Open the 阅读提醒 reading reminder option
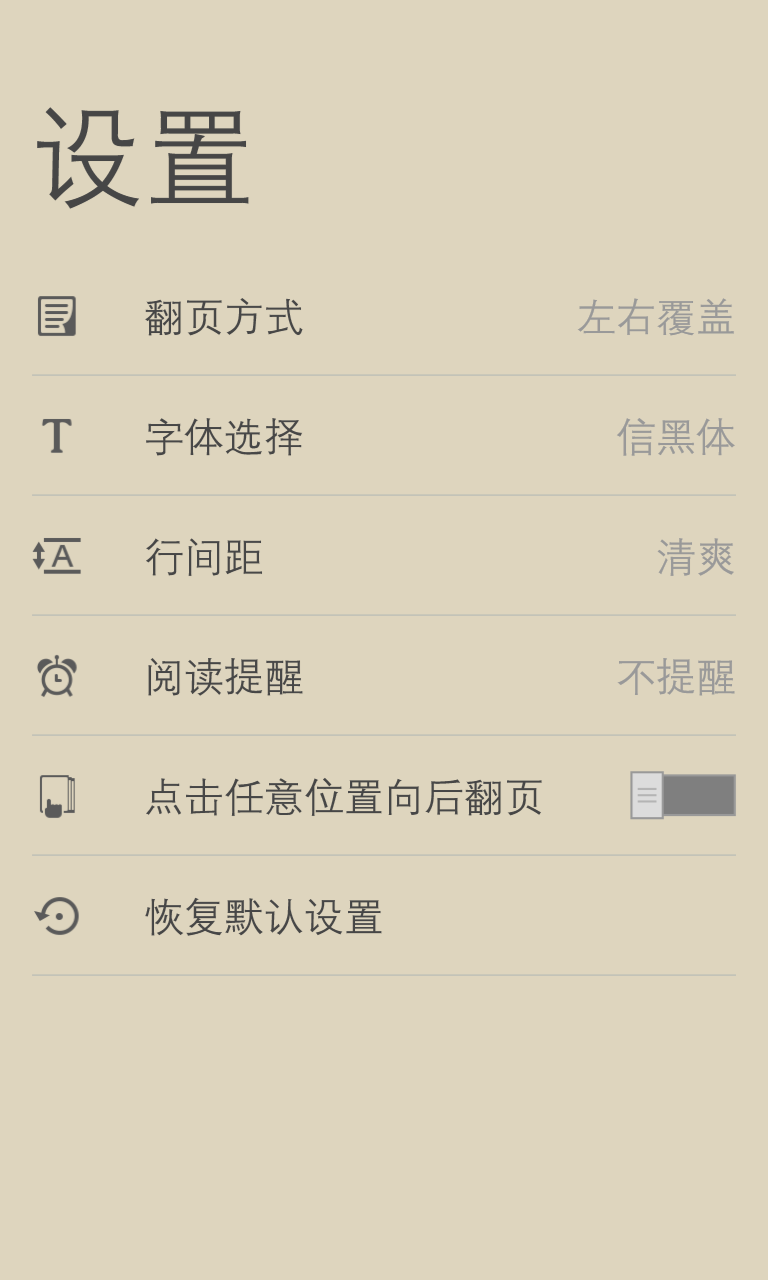The width and height of the screenshot is (768, 1280). pyautogui.click(x=384, y=677)
